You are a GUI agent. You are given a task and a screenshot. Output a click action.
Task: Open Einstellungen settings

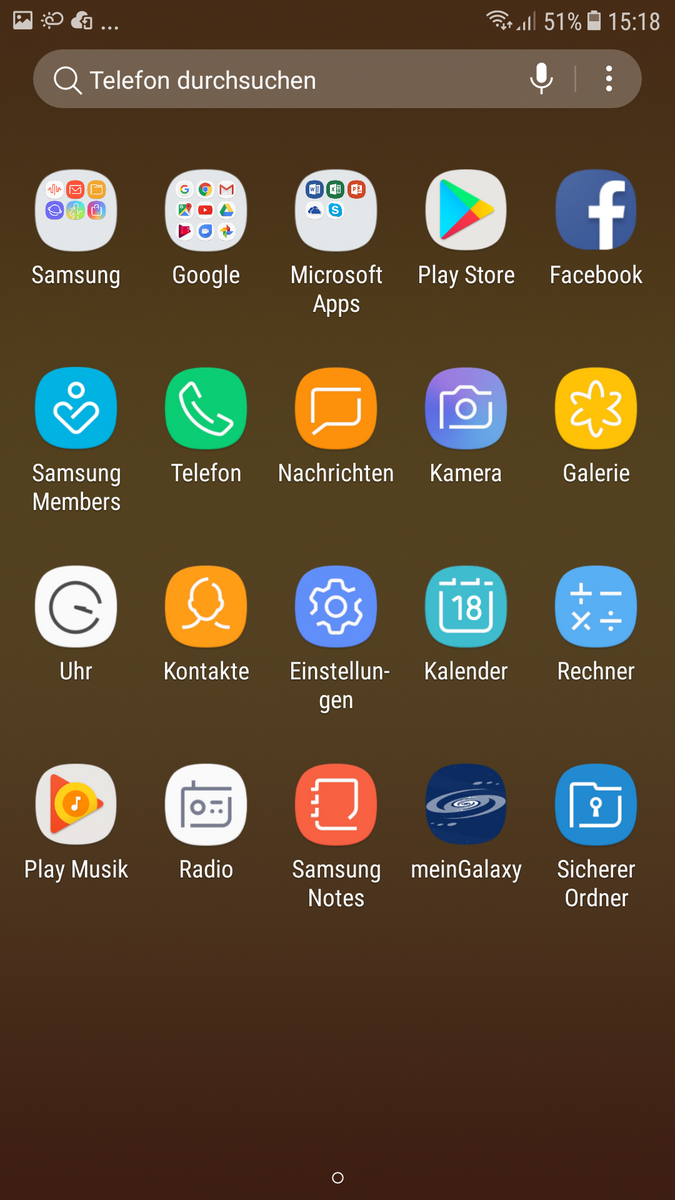336,606
